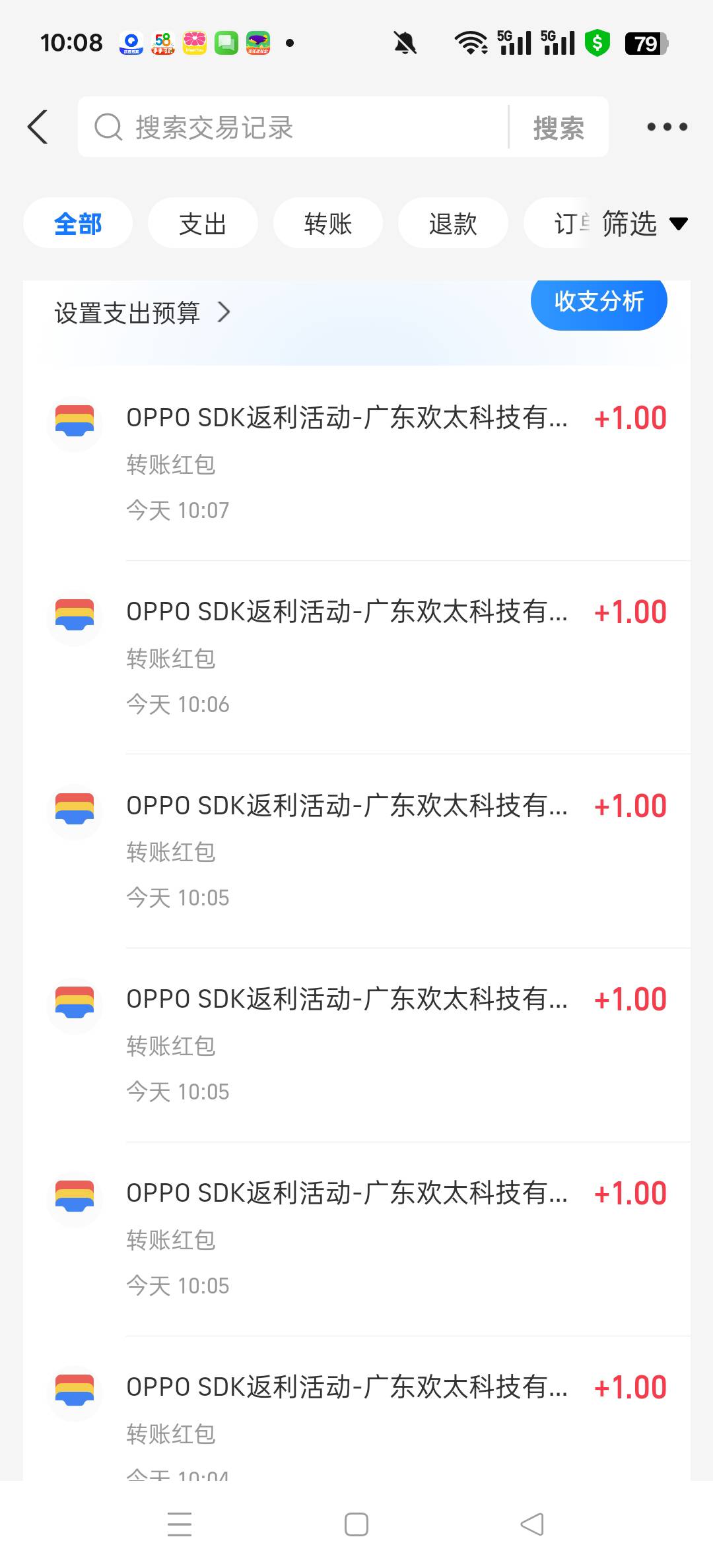View the OPPO SDK返利活动 record from 10:06
713x1568 pixels.
(x=356, y=657)
